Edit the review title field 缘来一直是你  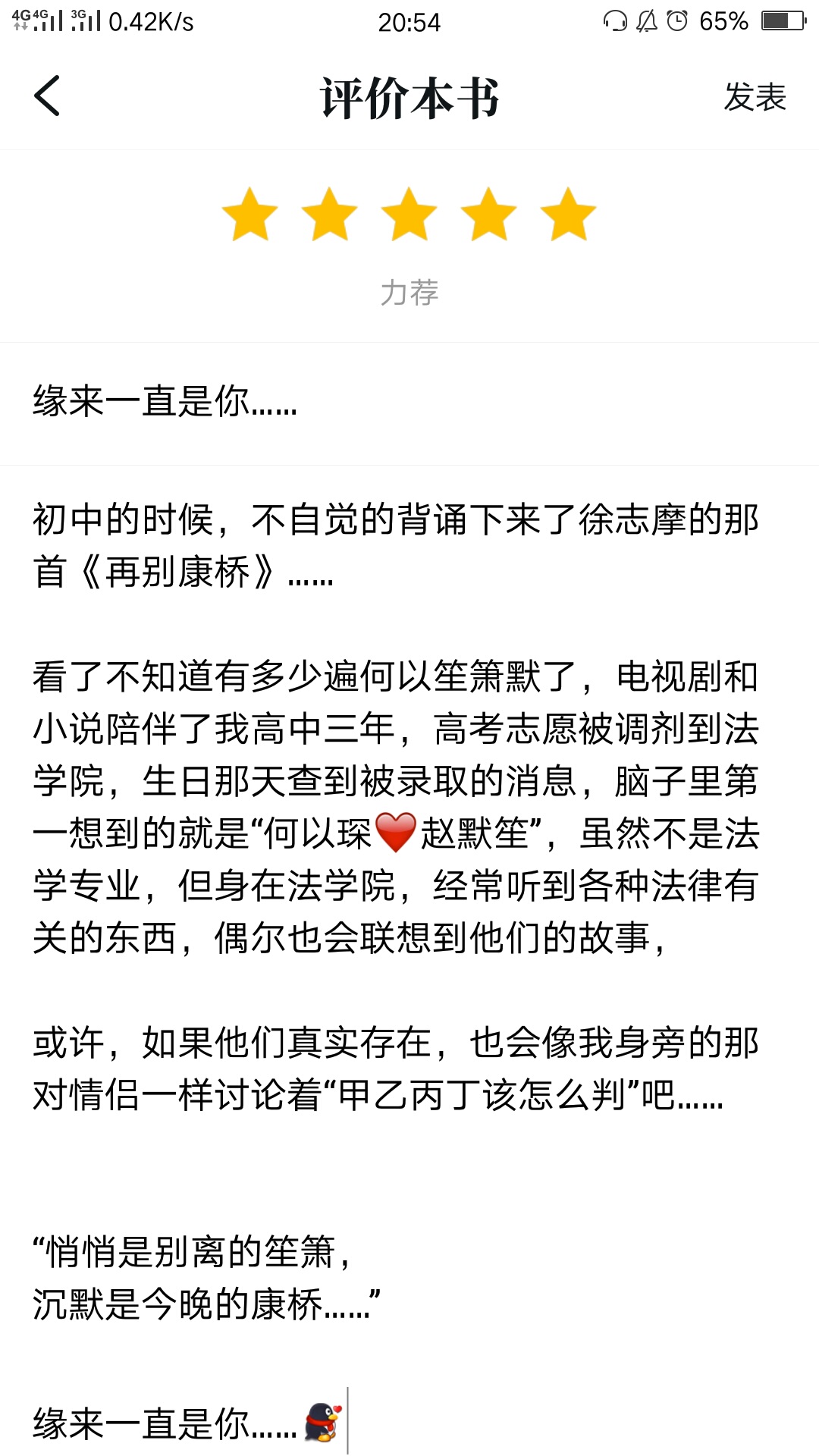pyautogui.click(x=409, y=403)
